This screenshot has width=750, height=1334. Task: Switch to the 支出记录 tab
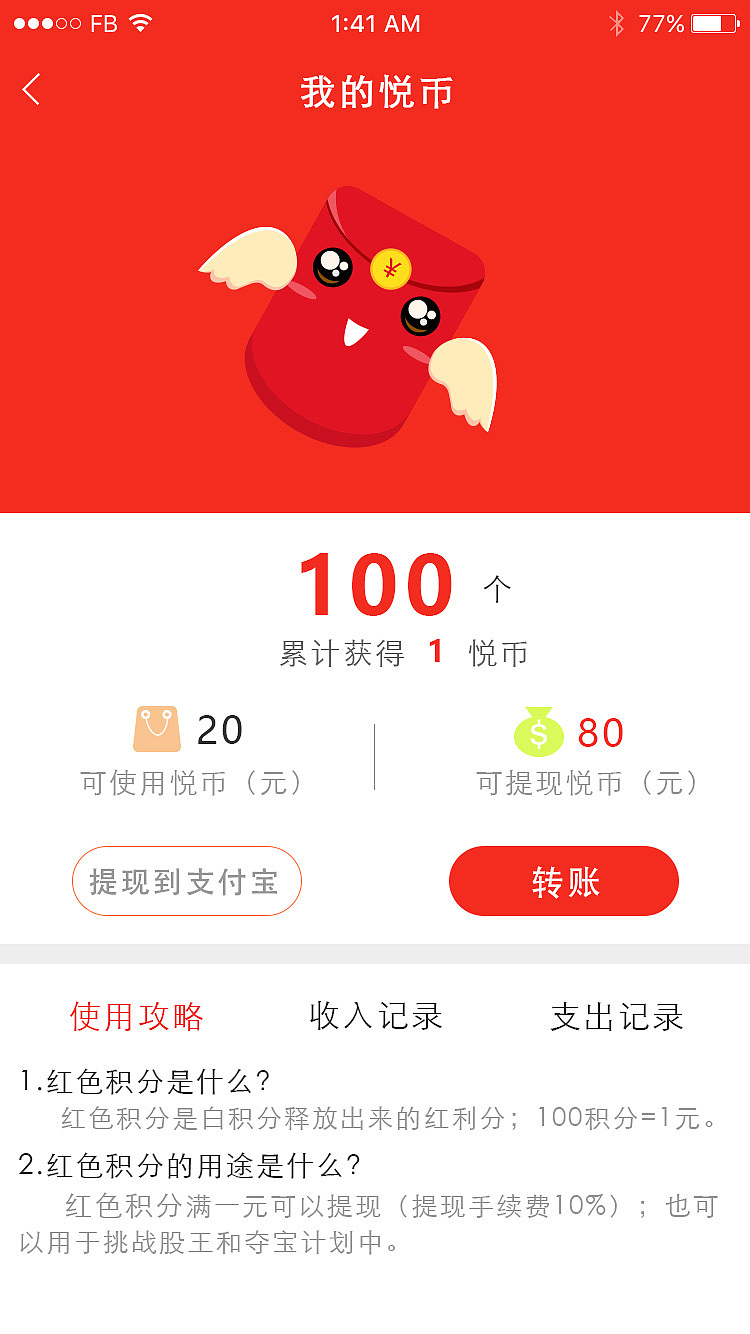616,1016
